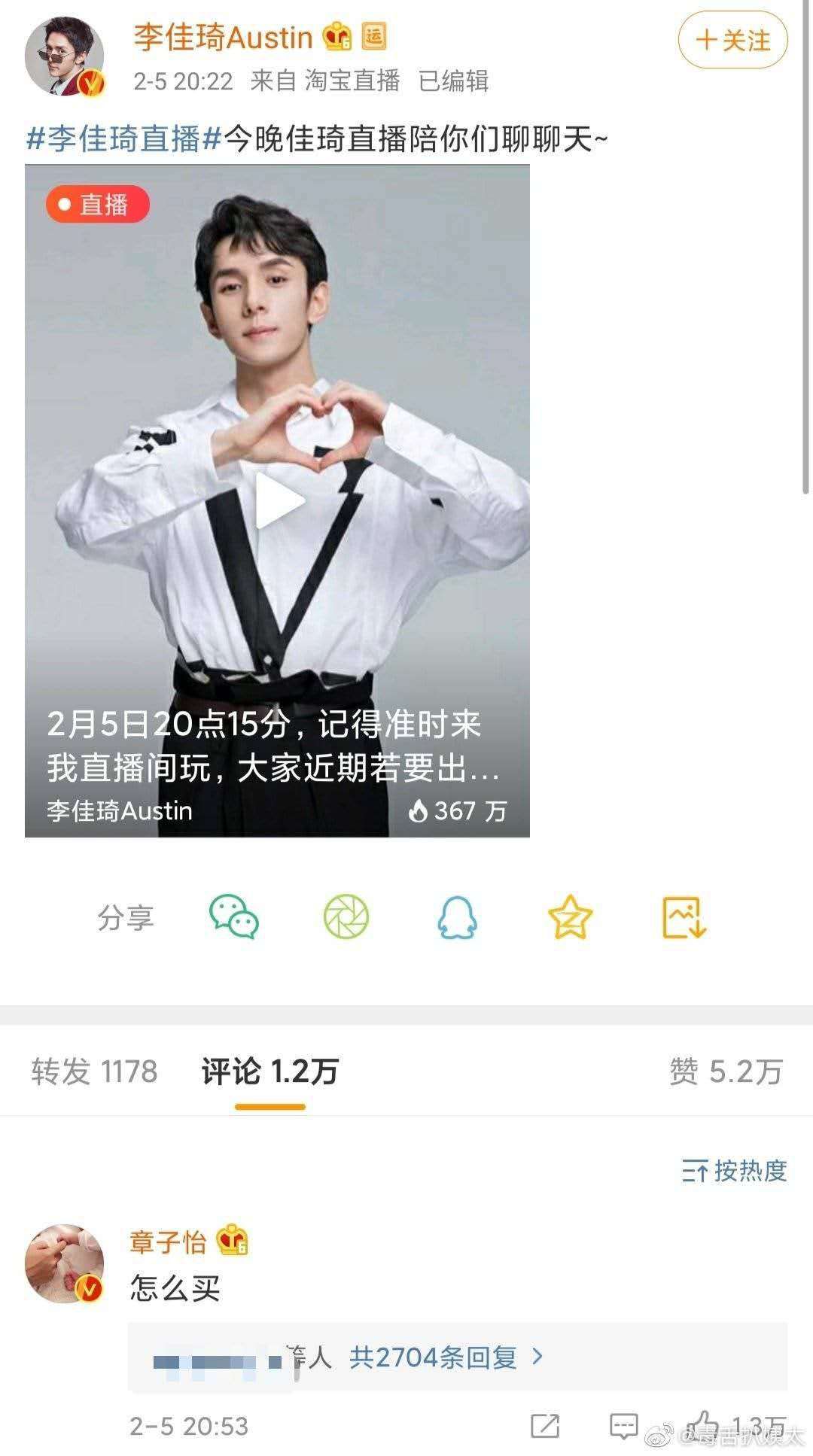Change comment sorting via 按热度
Screen dimensions: 813x1456
pyautogui.click(x=734, y=1170)
